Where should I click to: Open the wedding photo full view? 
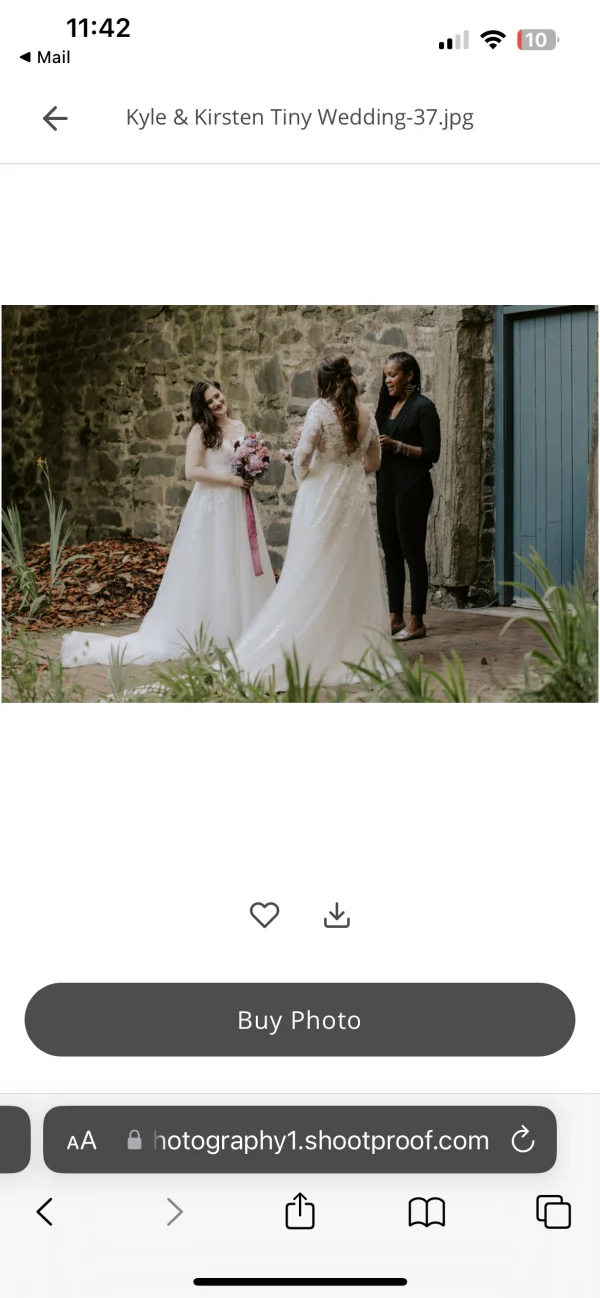[x=300, y=504]
